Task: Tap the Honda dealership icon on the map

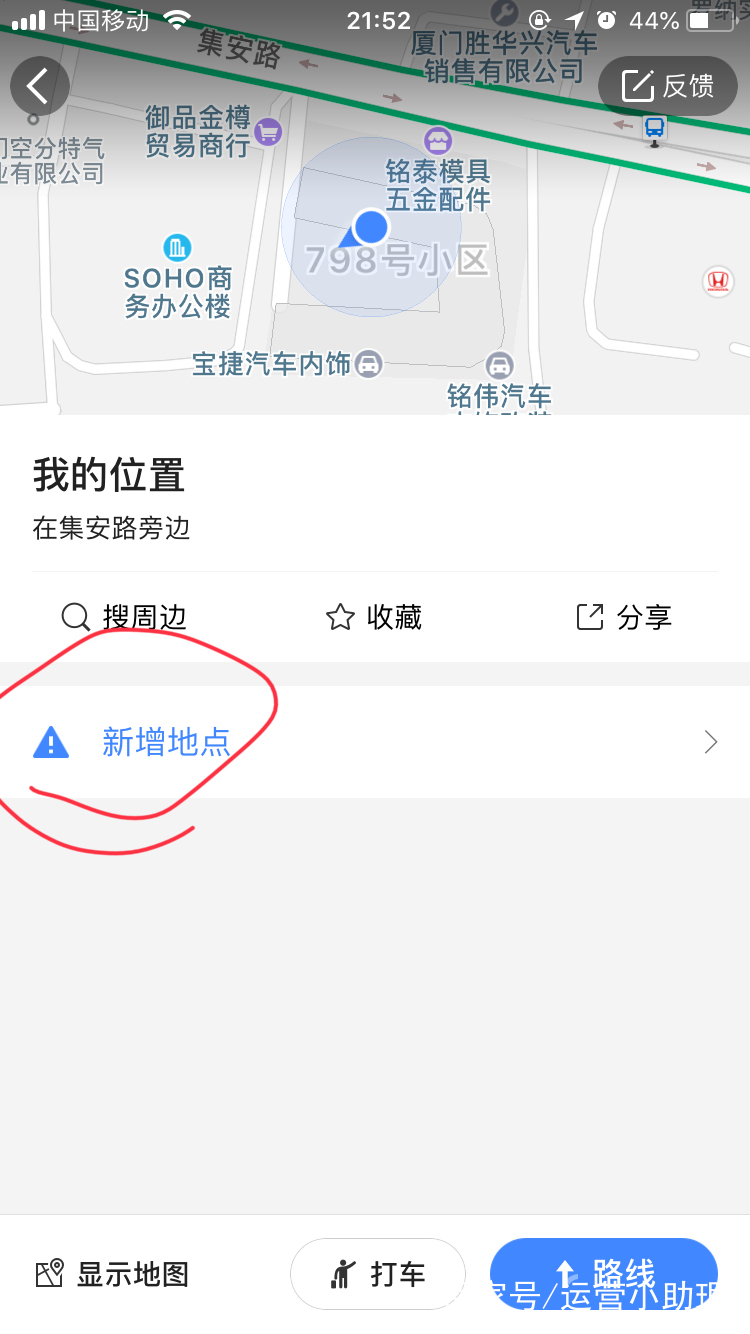Action: point(717,282)
